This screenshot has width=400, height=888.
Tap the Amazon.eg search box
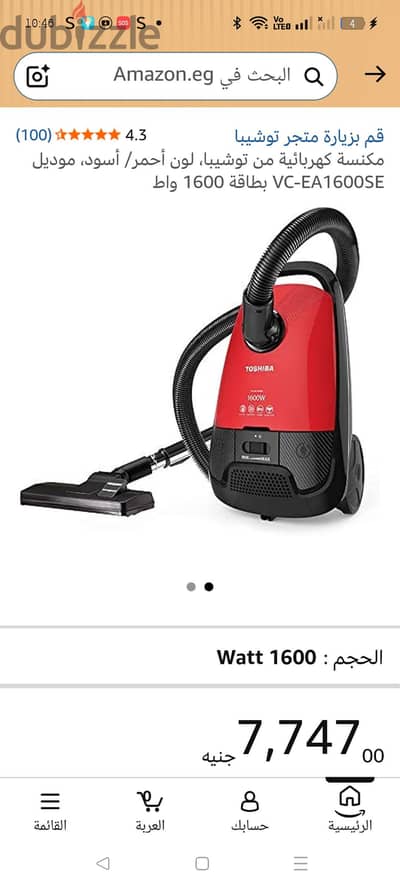pos(176,76)
